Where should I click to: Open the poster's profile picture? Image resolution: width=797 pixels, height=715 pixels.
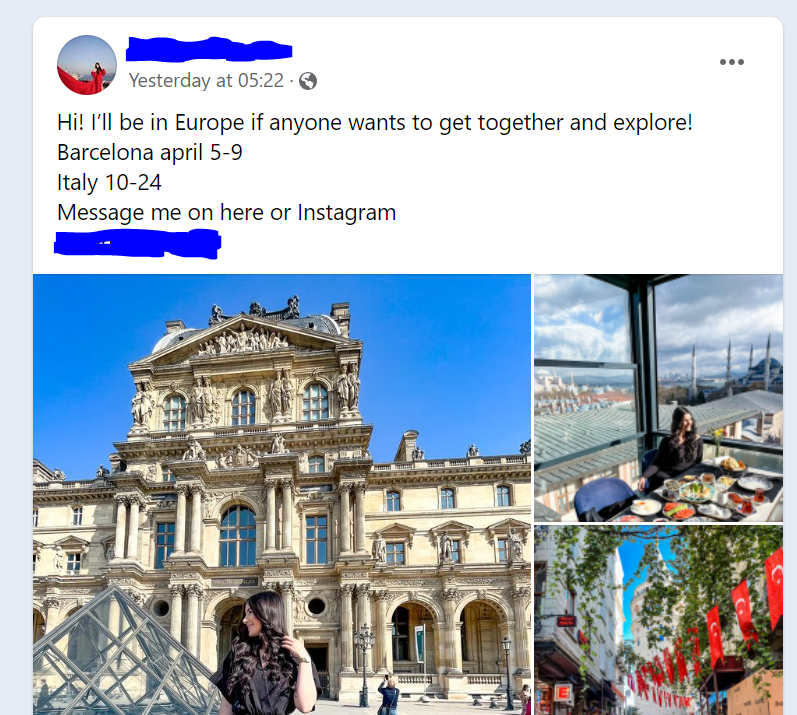tap(87, 65)
